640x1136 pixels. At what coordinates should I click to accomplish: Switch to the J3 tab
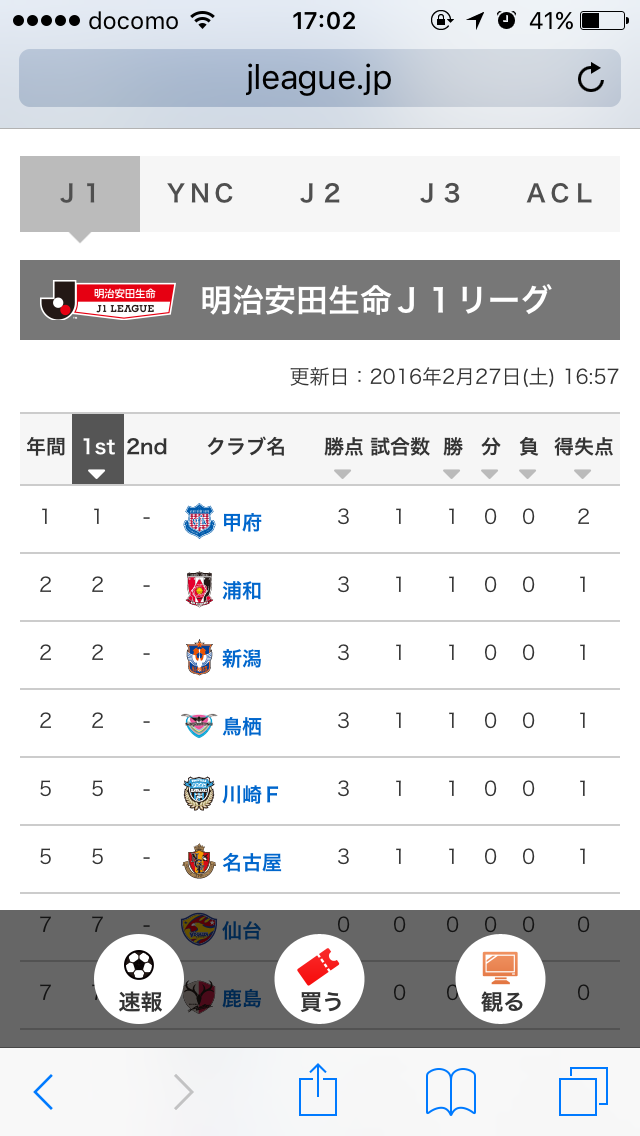pos(440,193)
